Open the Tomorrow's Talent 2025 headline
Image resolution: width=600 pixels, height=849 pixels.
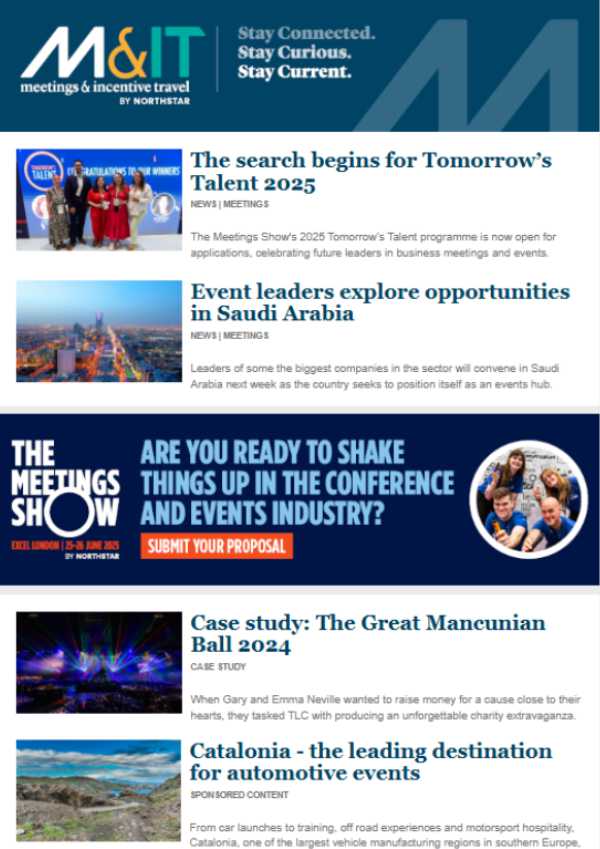click(x=370, y=172)
